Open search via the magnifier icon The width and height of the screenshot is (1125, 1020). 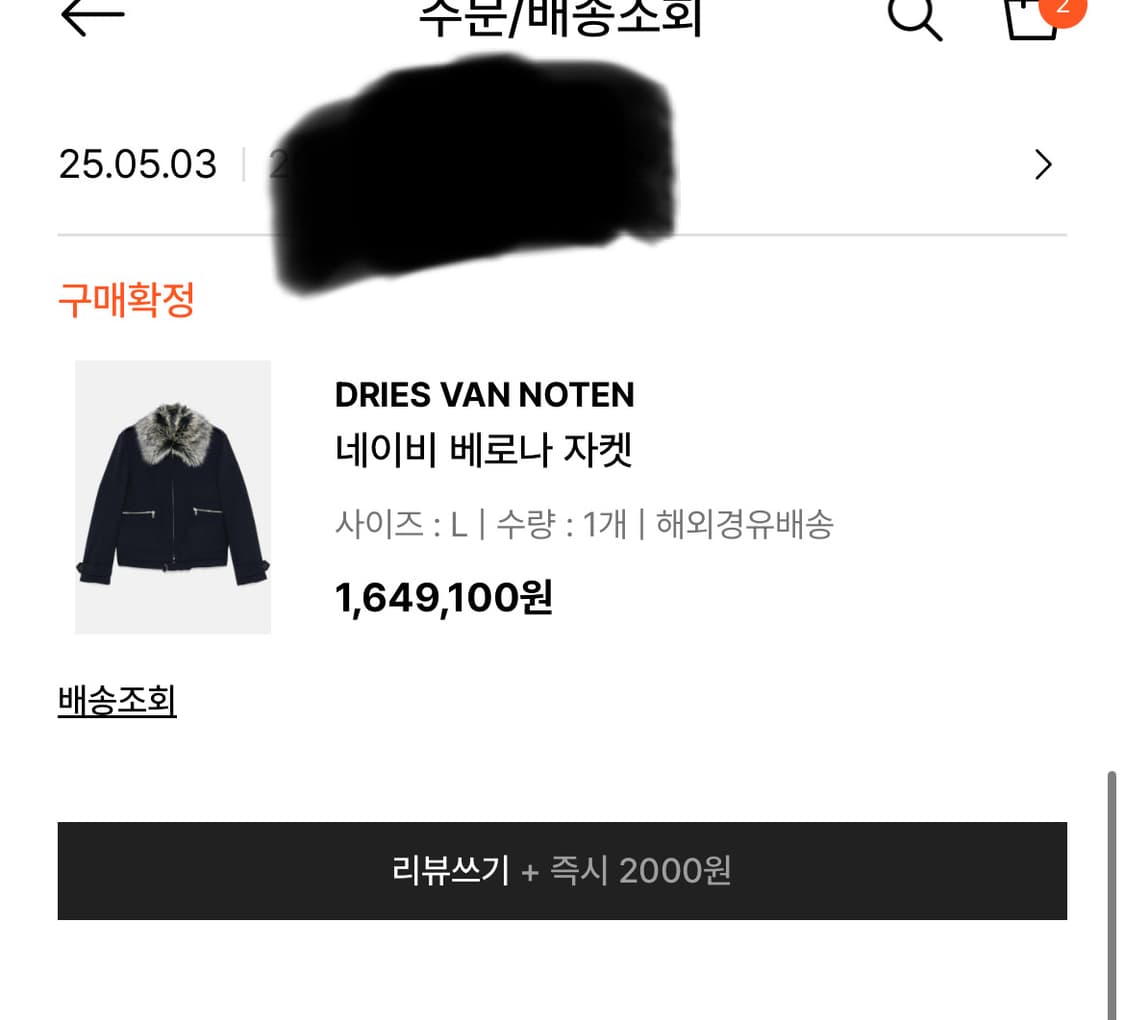click(915, 18)
